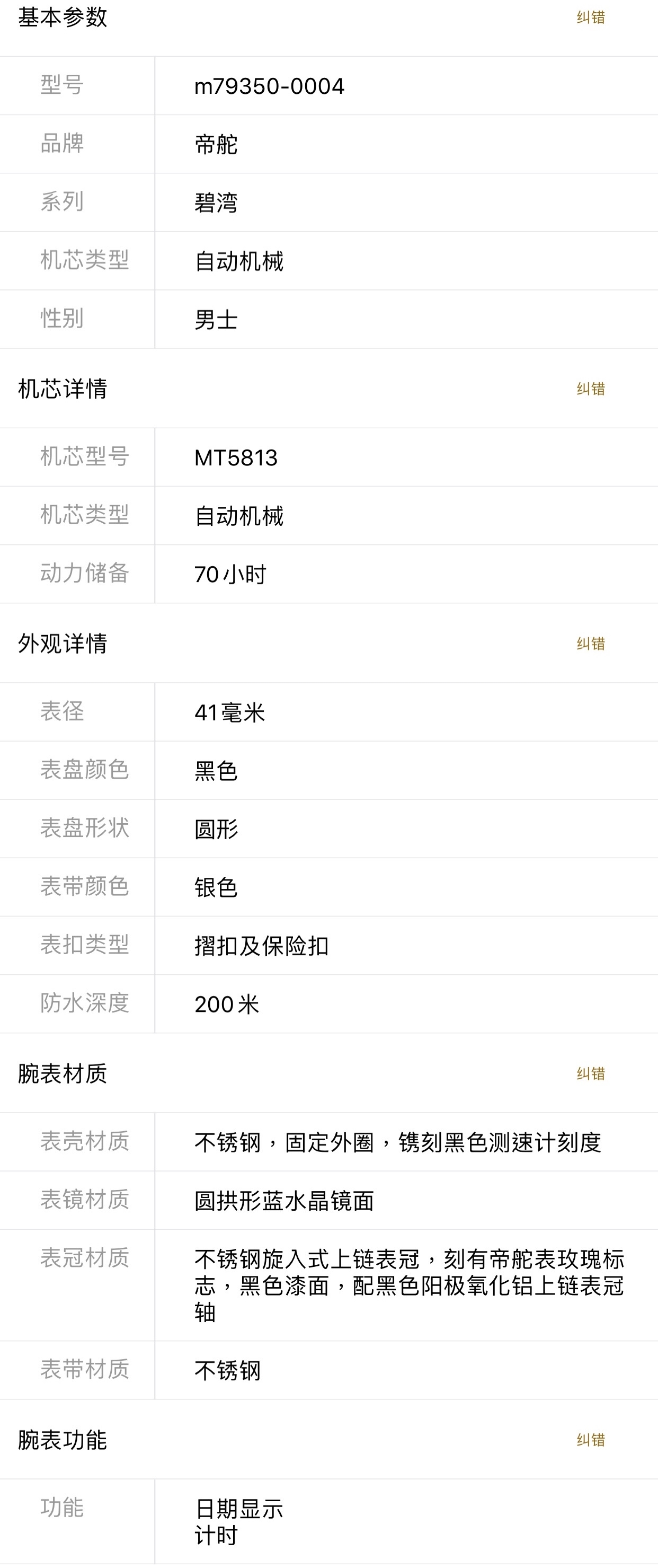658x1568 pixels.
Task: Tap 纠错 beside 基本参数 section
Action: pyautogui.click(x=591, y=17)
